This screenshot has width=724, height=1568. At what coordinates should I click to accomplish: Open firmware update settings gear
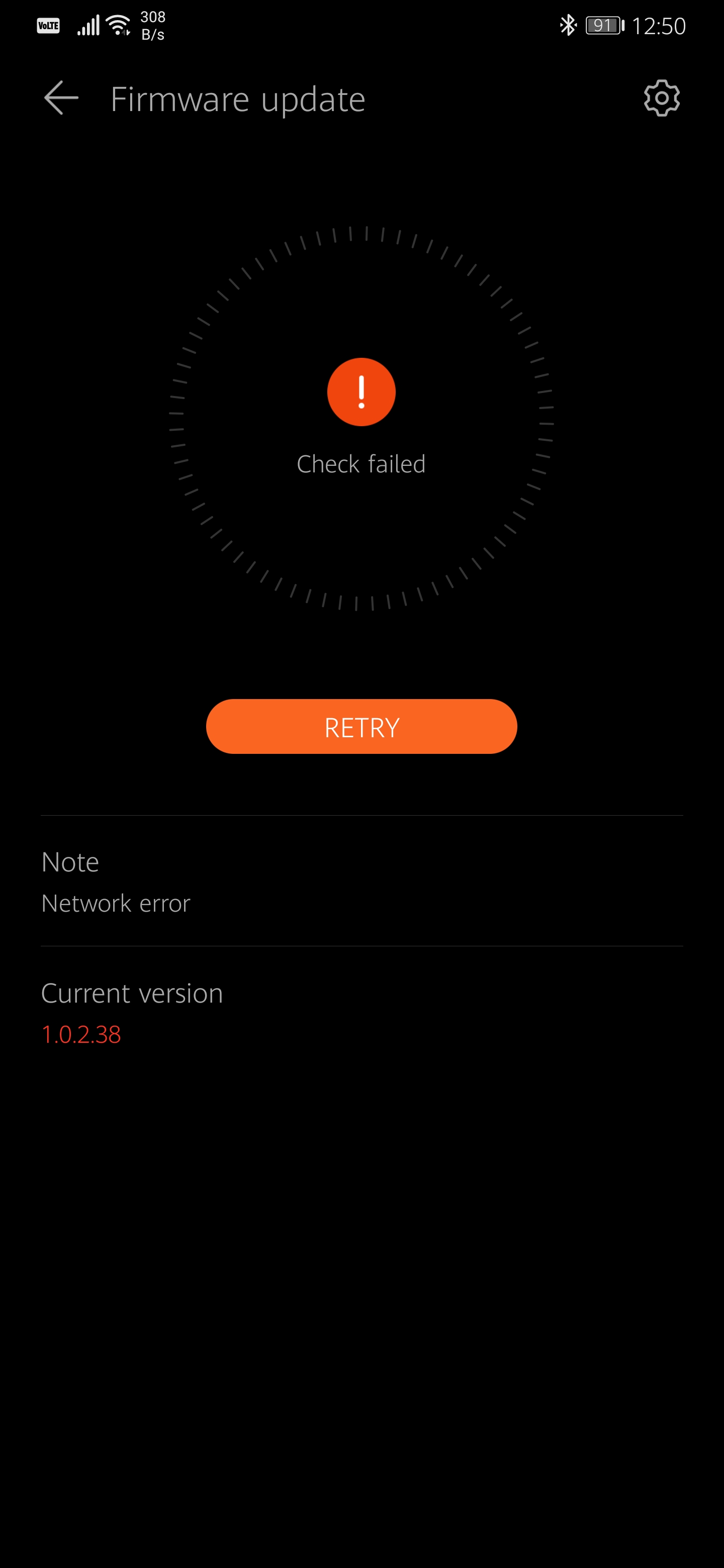tap(661, 98)
